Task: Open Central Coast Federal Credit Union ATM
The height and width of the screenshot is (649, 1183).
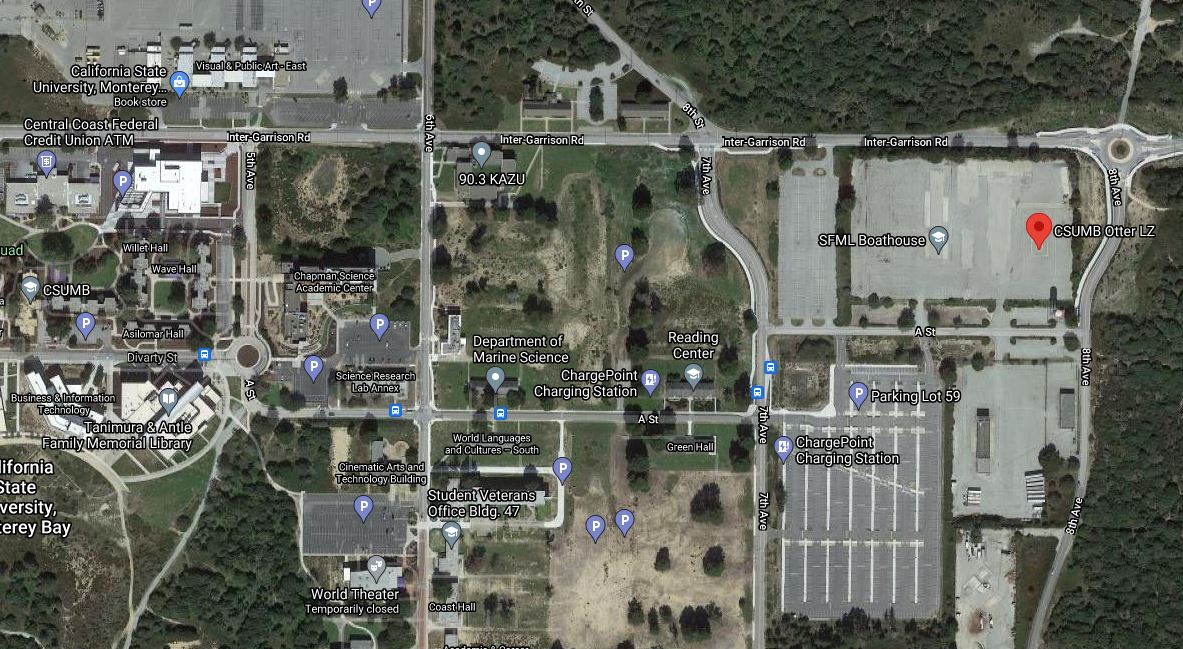Action: [46, 161]
